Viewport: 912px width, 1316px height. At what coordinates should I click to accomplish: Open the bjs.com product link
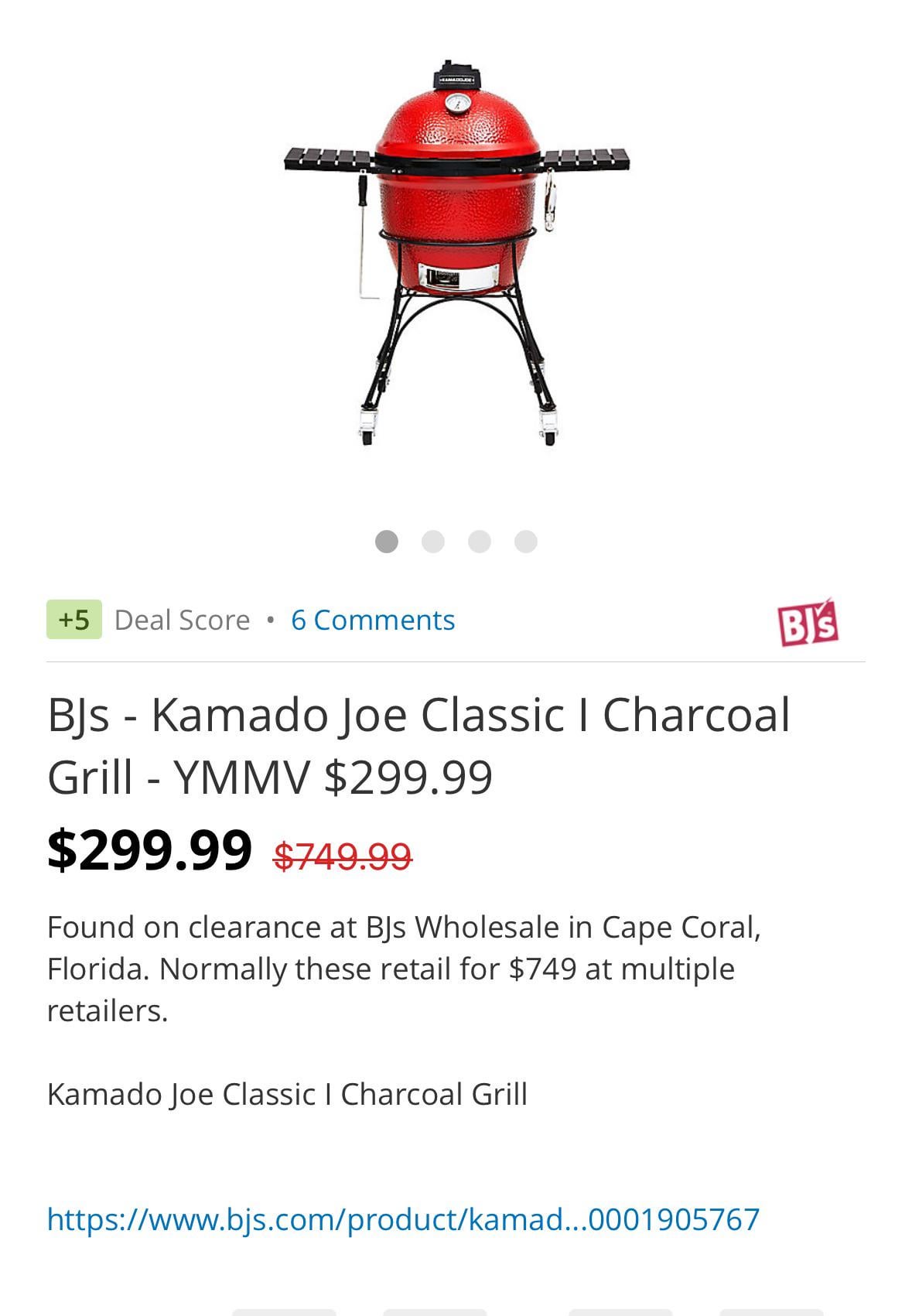point(403,1219)
